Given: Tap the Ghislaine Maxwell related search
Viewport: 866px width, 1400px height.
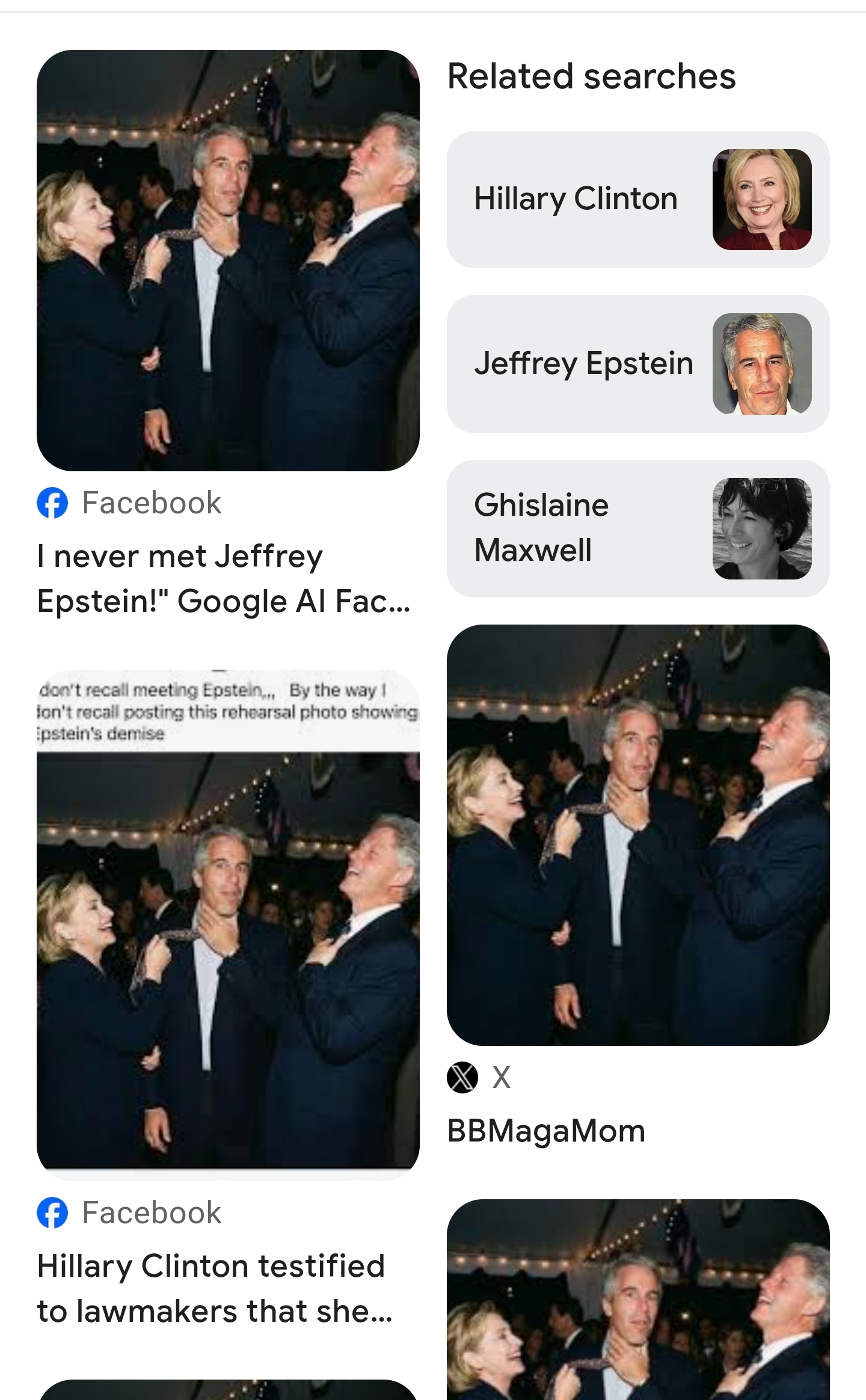Looking at the screenshot, I should click(637, 528).
